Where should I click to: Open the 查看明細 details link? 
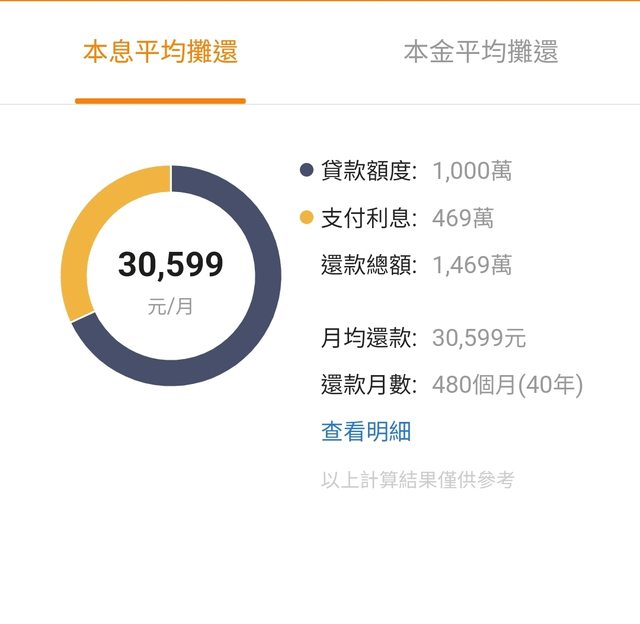click(366, 432)
